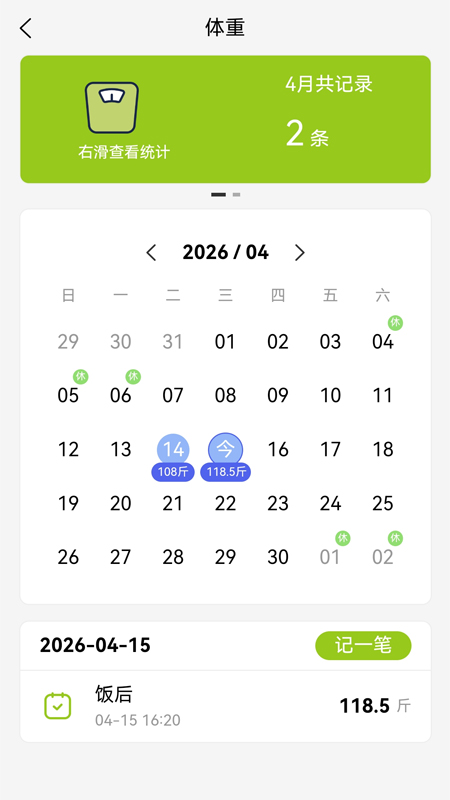
Task: Choose April 22 on the calendar
Action: coord(226,504)
